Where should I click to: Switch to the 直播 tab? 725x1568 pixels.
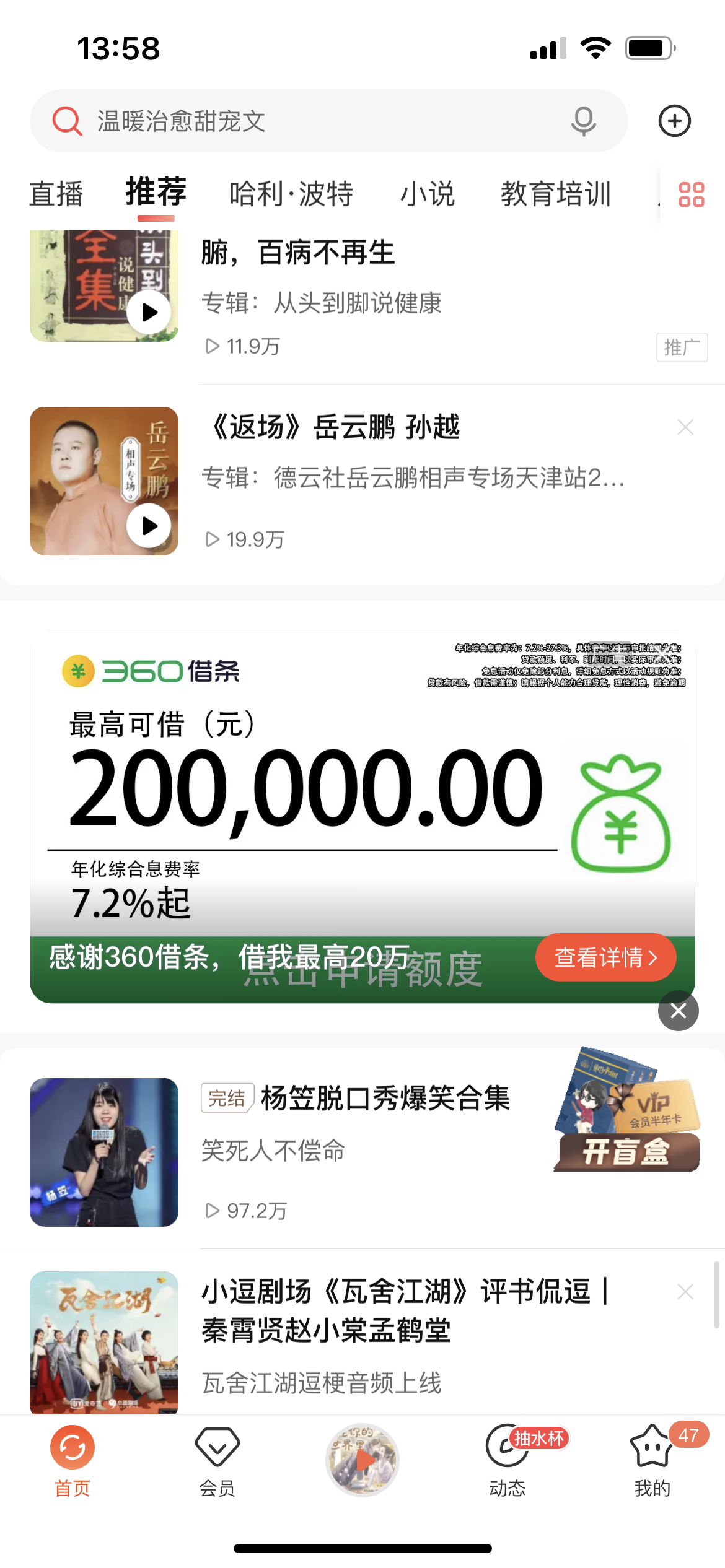point(56,194)
